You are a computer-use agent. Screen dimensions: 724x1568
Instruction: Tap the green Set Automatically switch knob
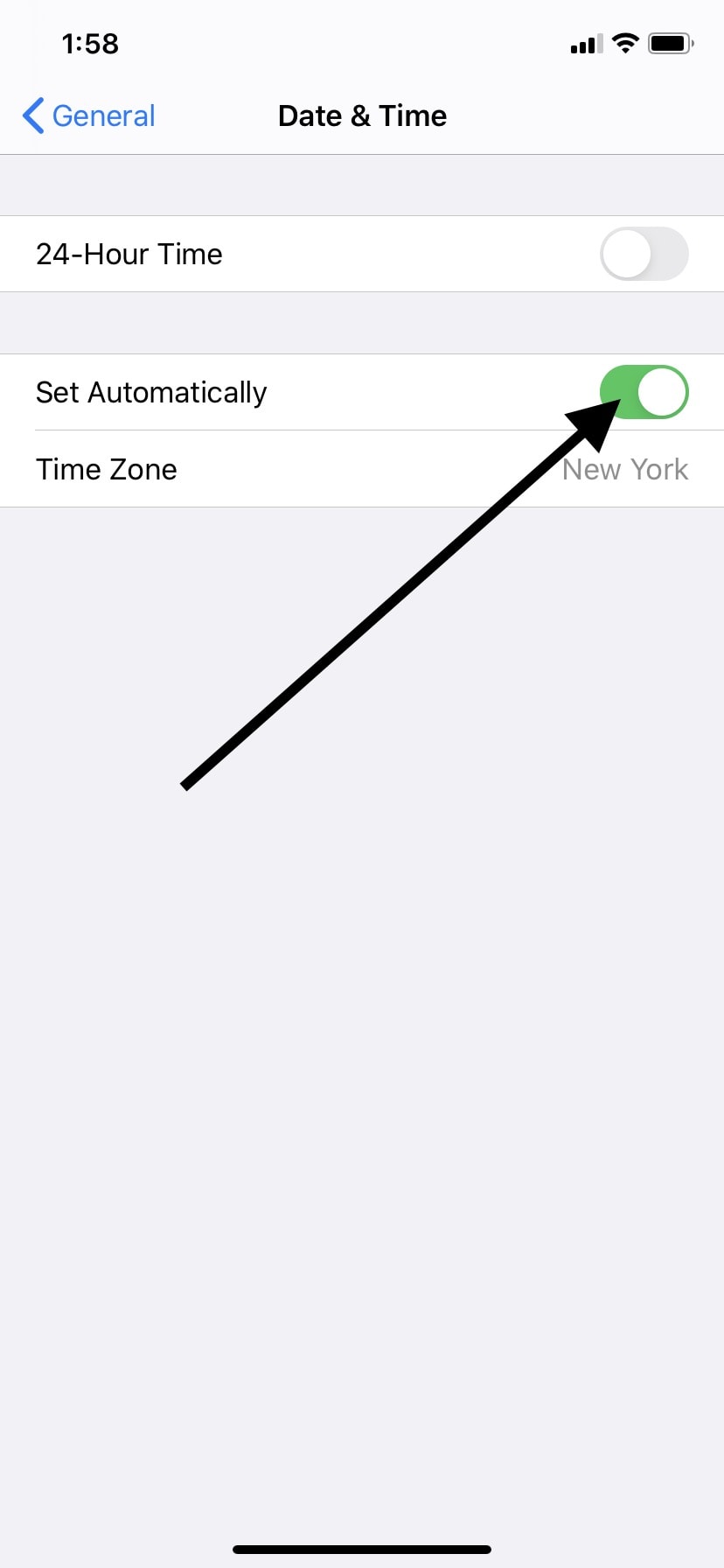coord(665,392)
